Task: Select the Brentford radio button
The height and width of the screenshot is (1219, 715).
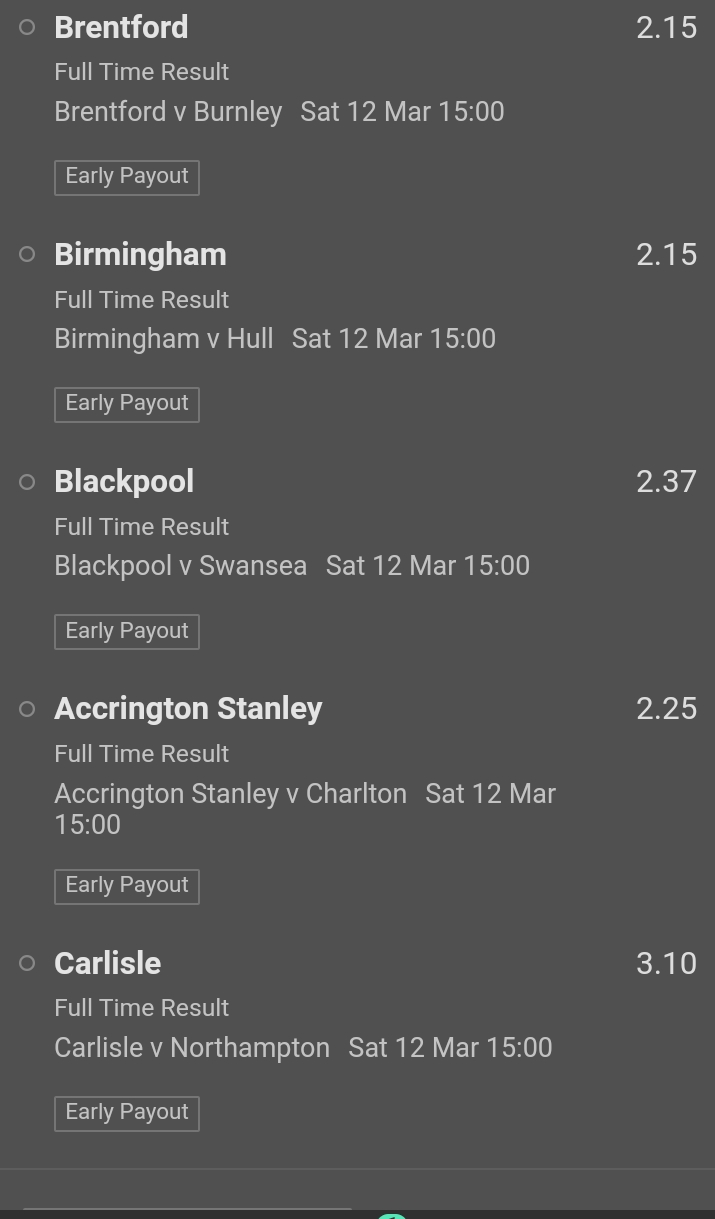Action: 27,27
